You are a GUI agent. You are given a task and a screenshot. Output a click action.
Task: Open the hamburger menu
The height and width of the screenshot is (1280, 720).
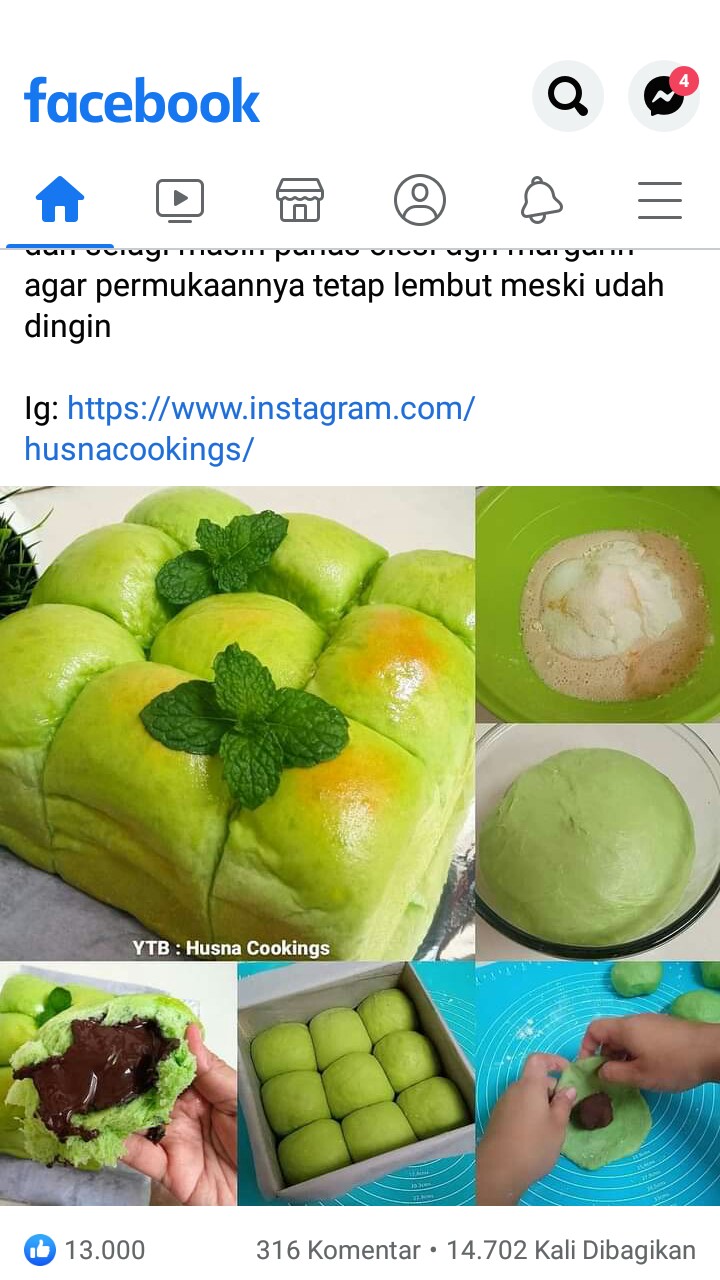click(x=659, y=200)
